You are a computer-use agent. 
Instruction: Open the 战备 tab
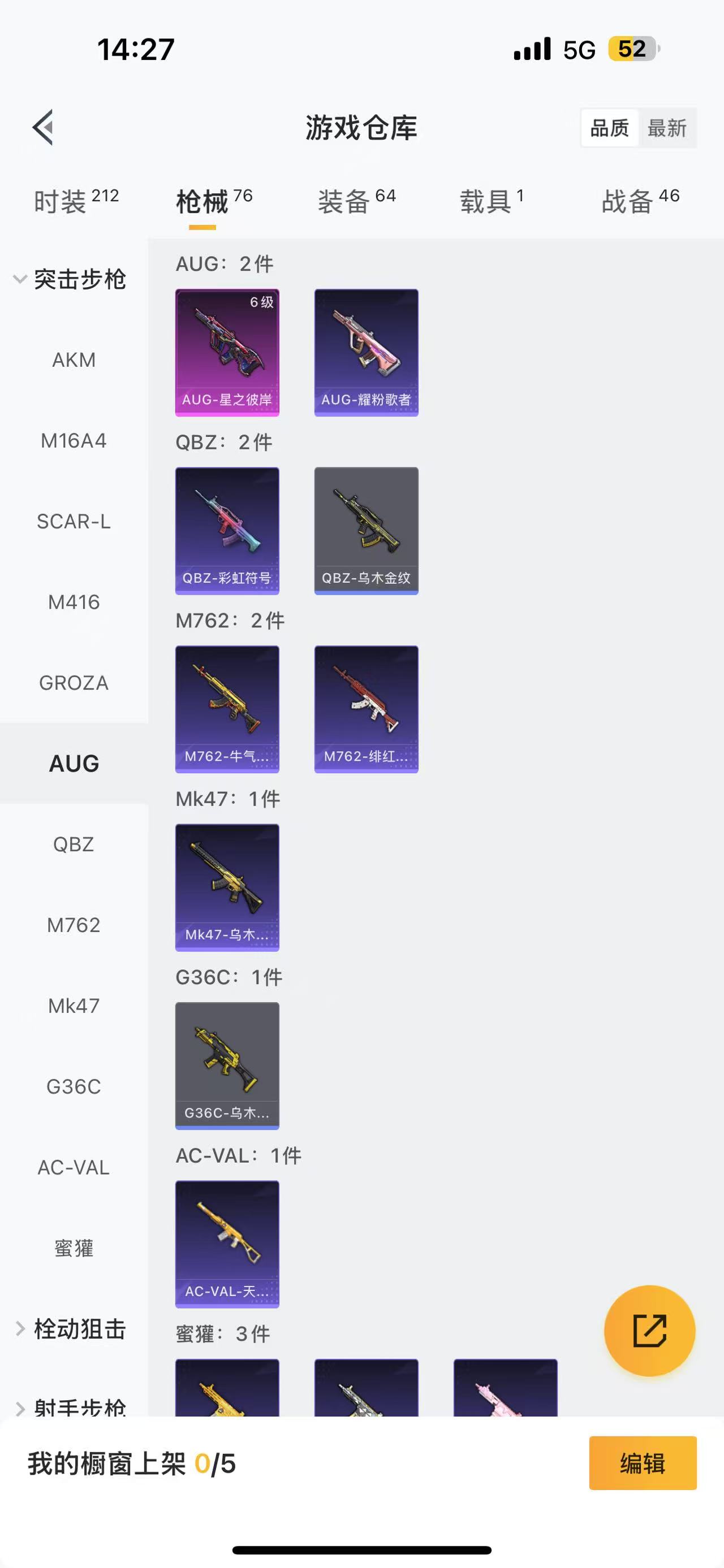click(641, 201)
